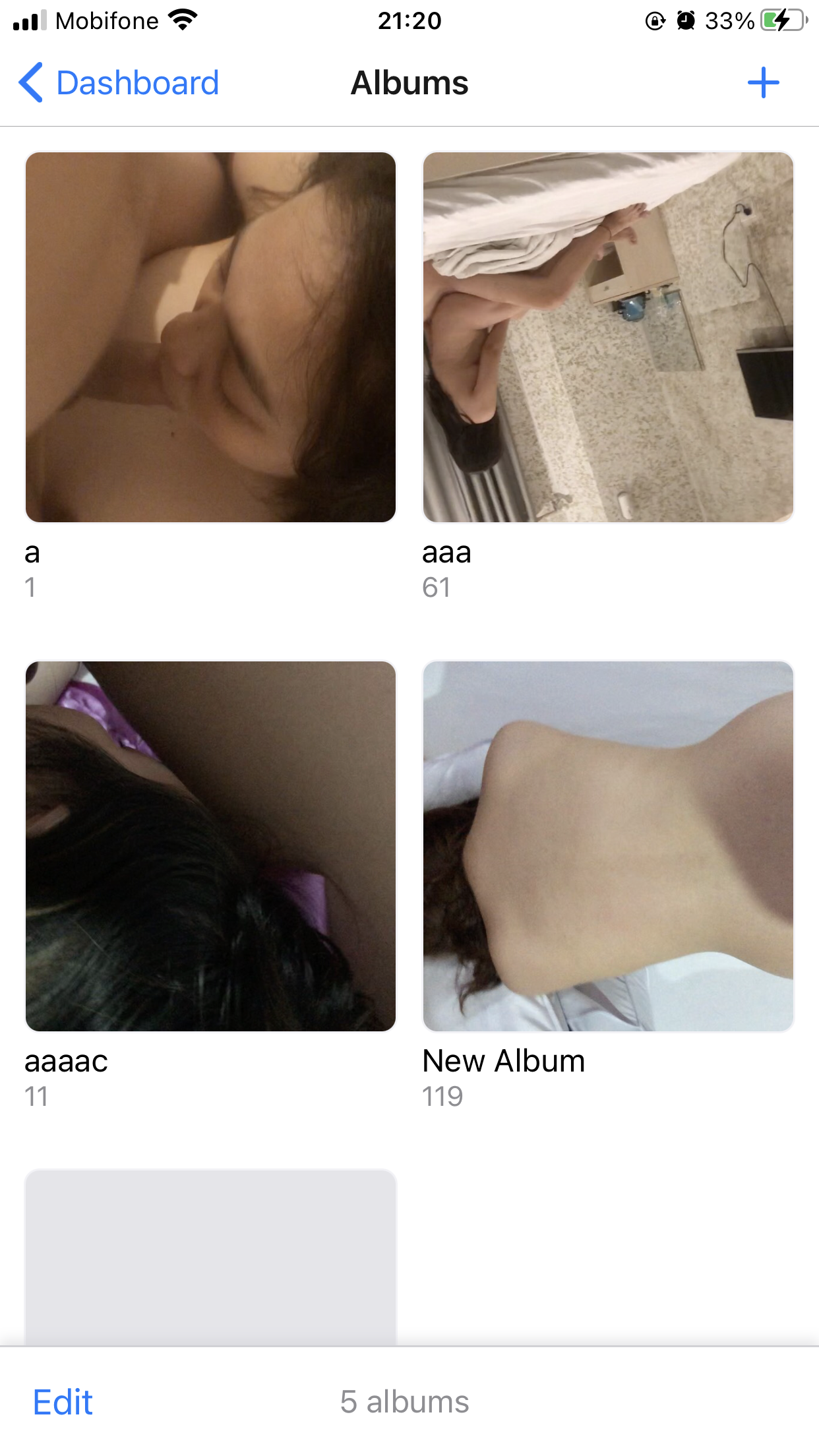
Task: Open the "aaa" album
Action: coord(608,338)
